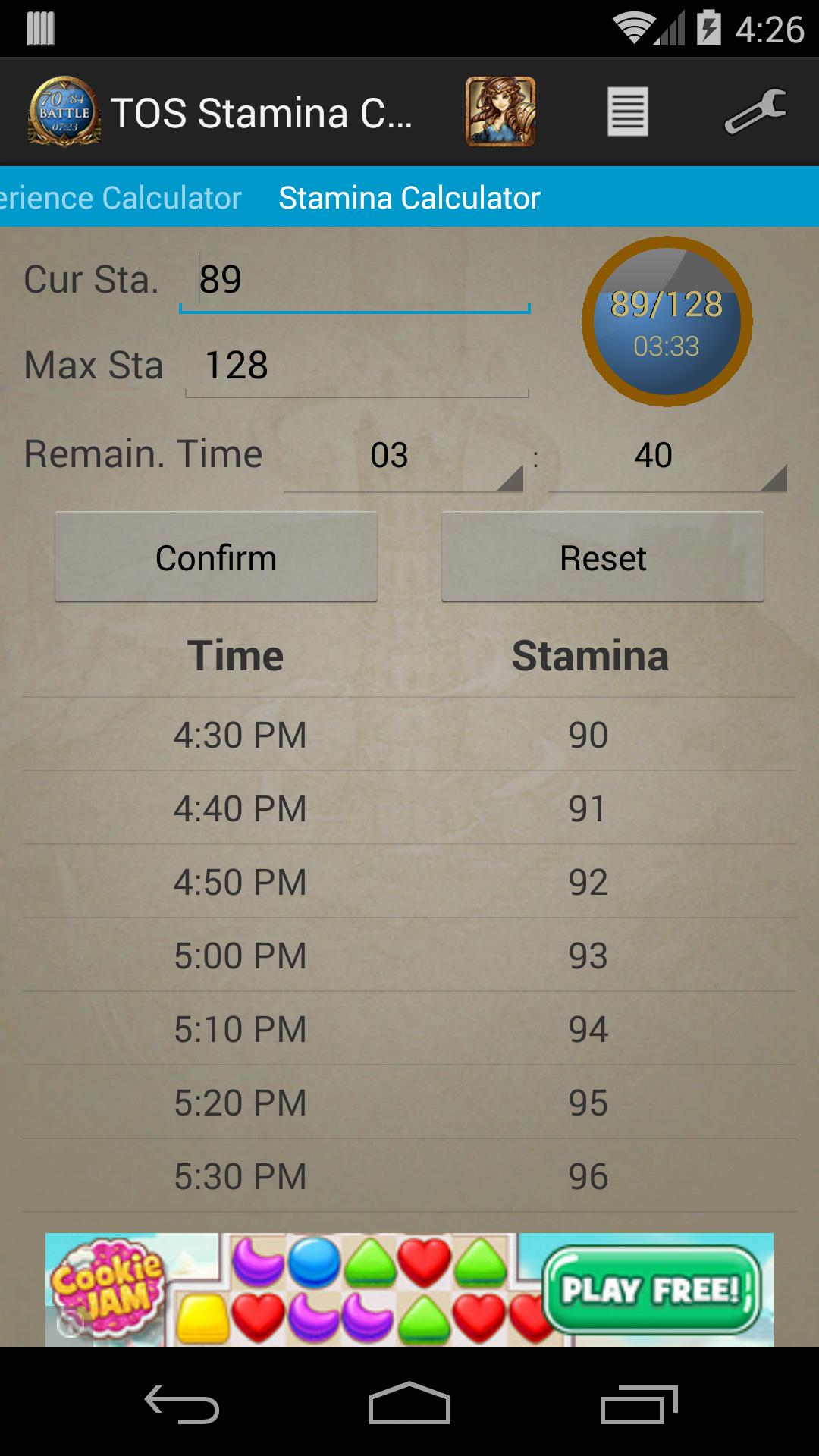
Task: Edit the Max Sta field
Action: pyautogui.click(x=356, y=366)
